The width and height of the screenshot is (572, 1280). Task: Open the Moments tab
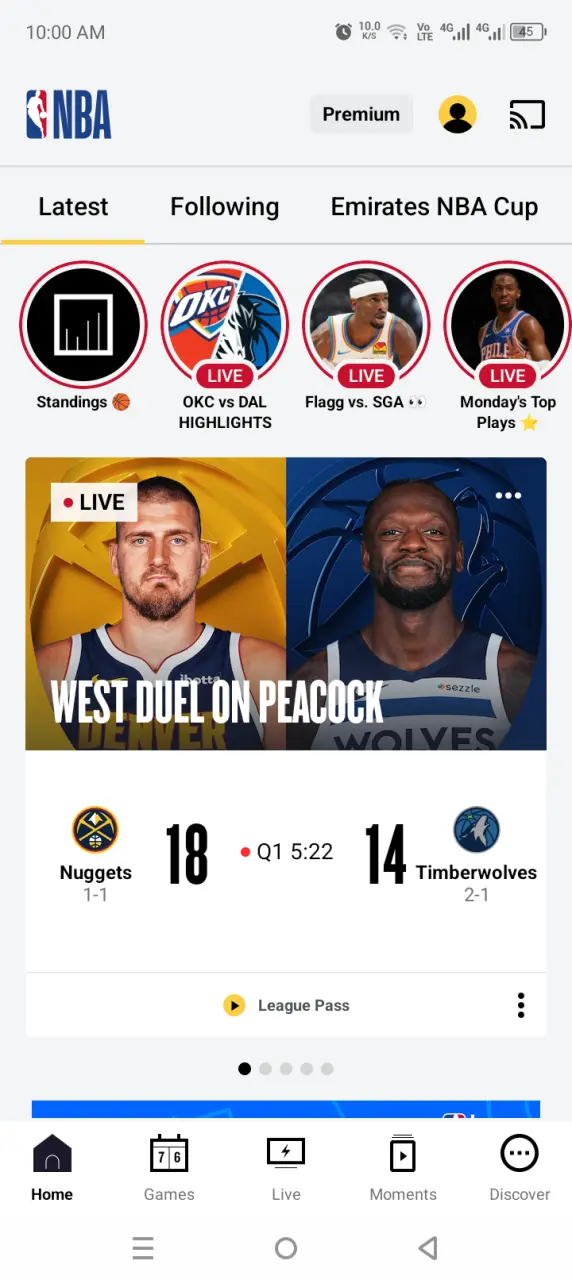[x=403, y=1168]
